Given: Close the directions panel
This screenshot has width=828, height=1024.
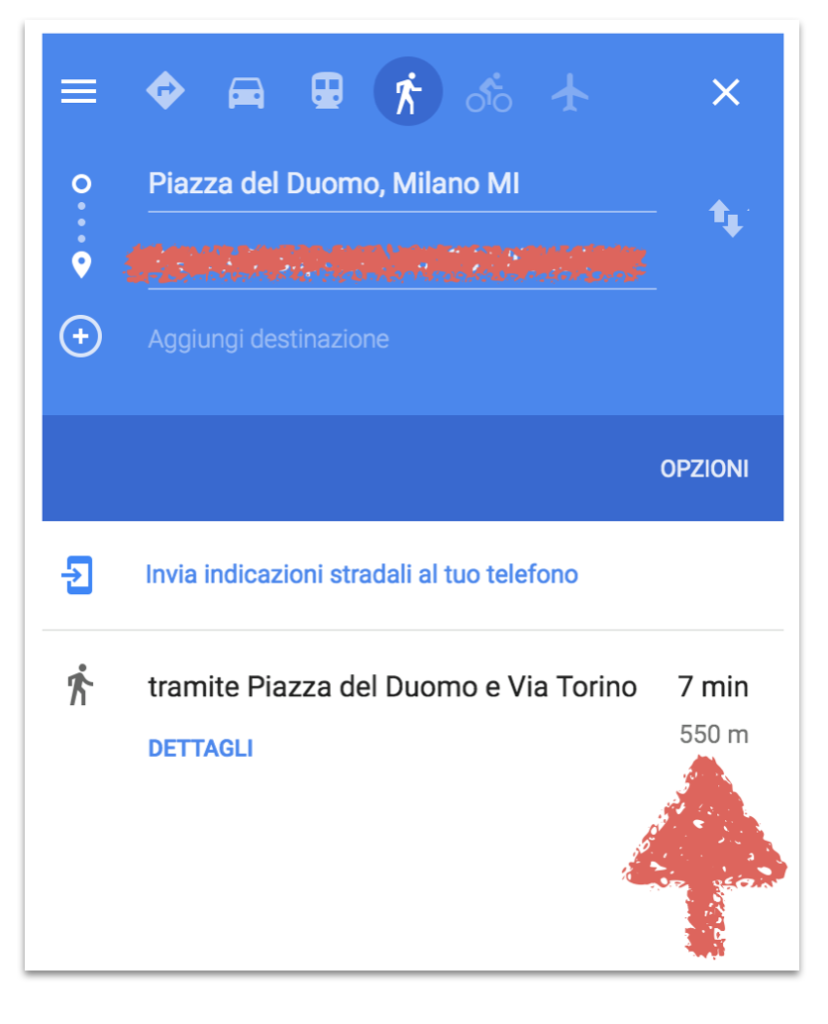Looking at the screenshot, I should [725, 92].
